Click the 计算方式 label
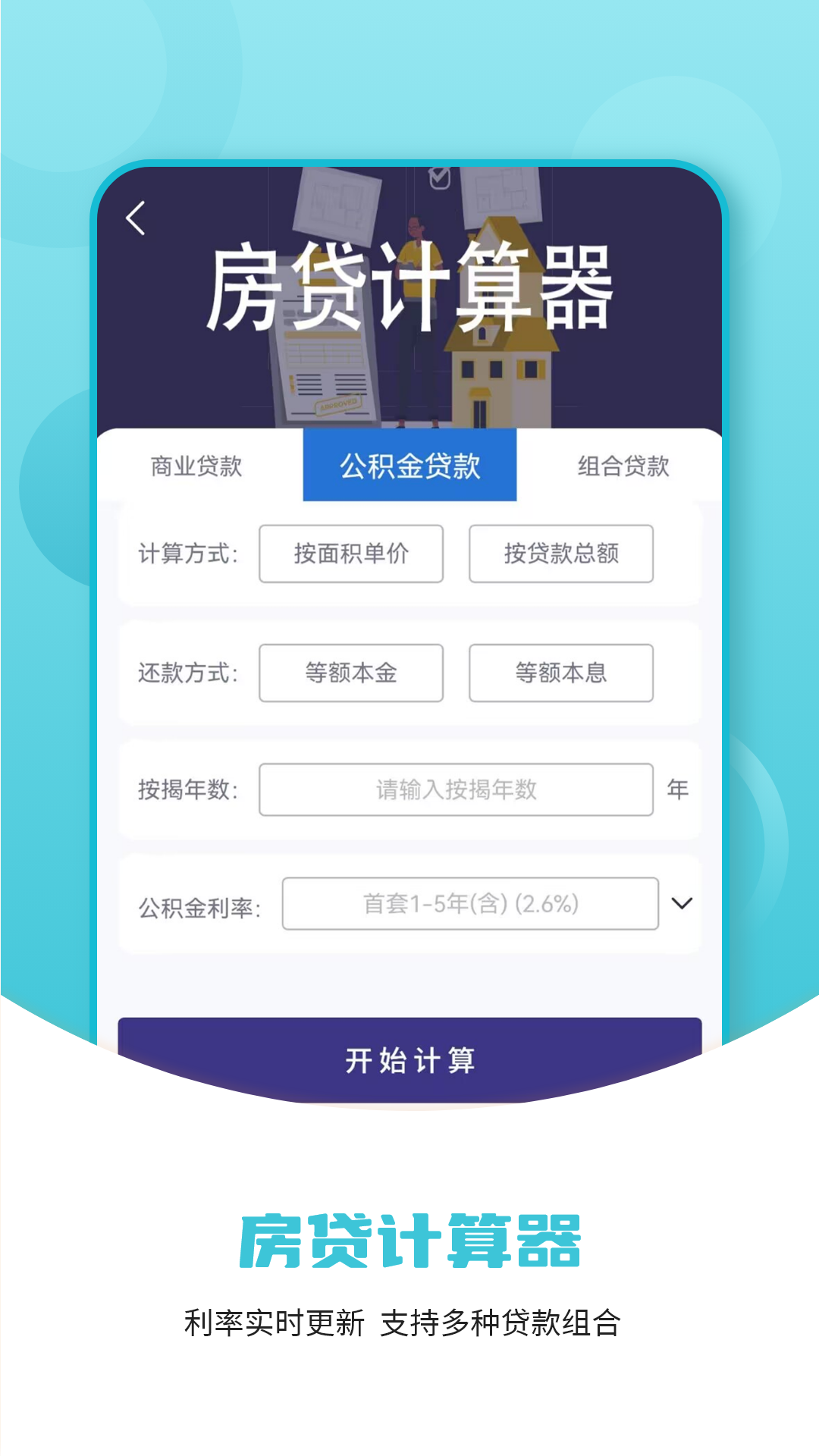This screenshot has height=1456, width=819. (188, 554)
